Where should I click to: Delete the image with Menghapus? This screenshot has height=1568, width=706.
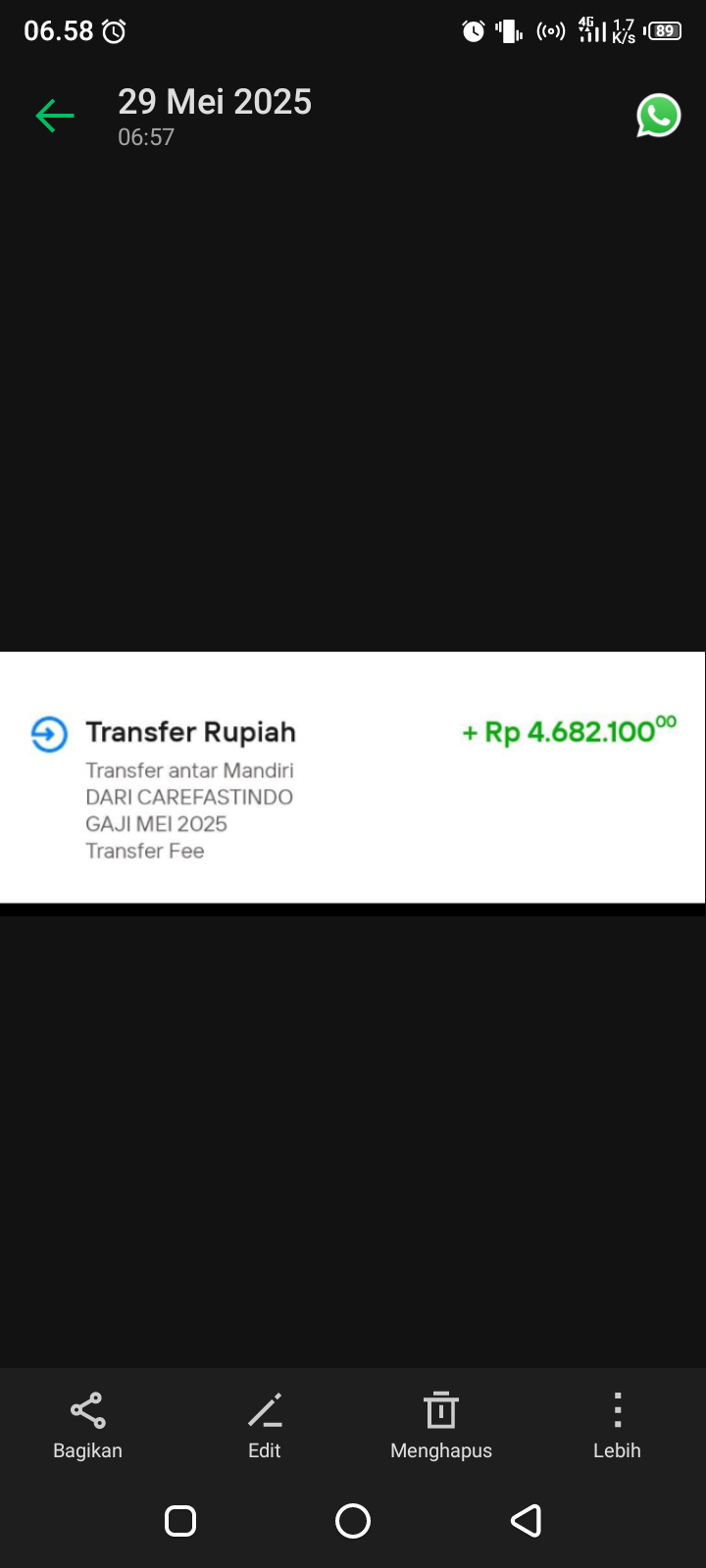(x=441, y=1426)
